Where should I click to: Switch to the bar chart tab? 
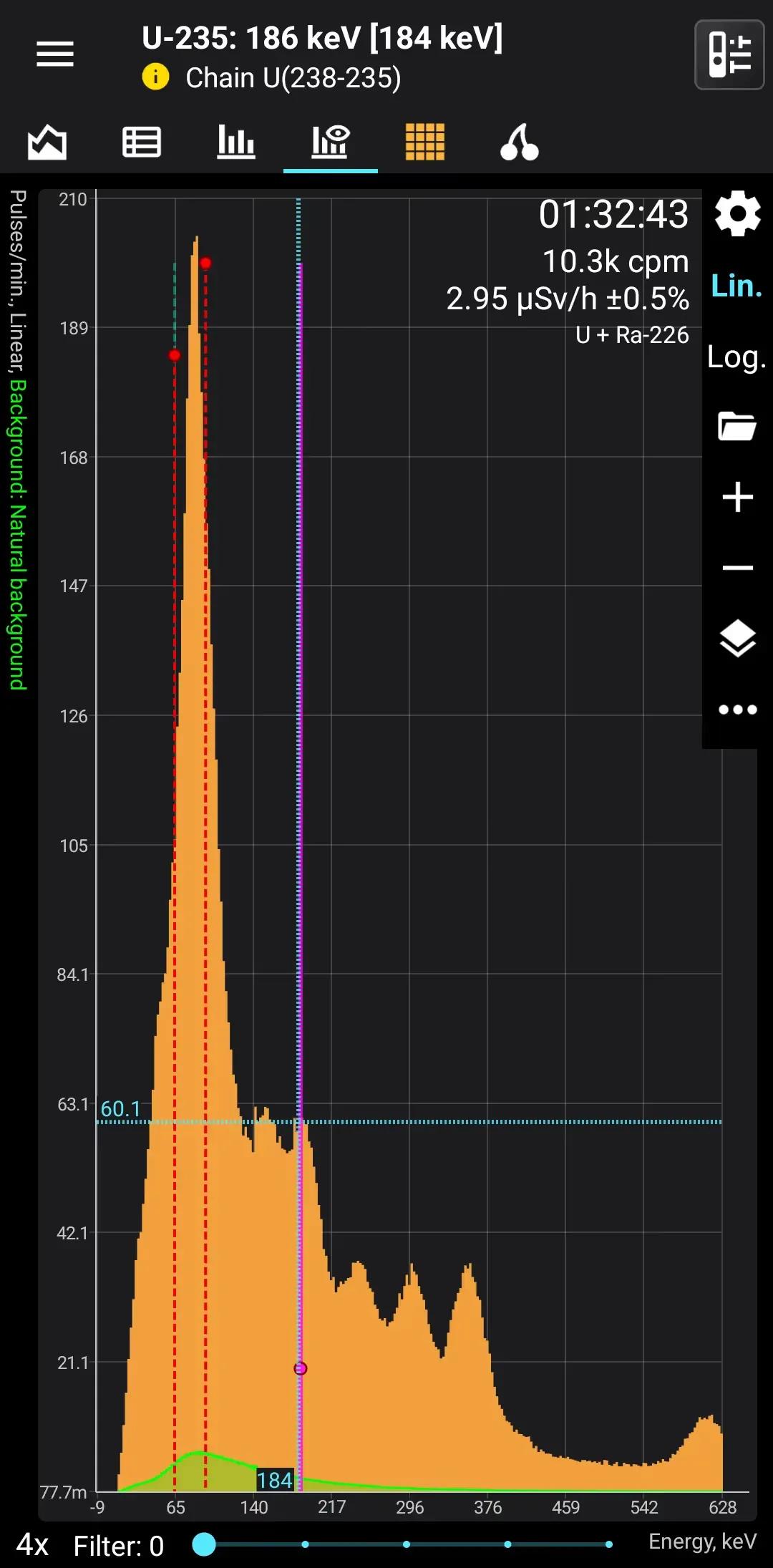236,142
